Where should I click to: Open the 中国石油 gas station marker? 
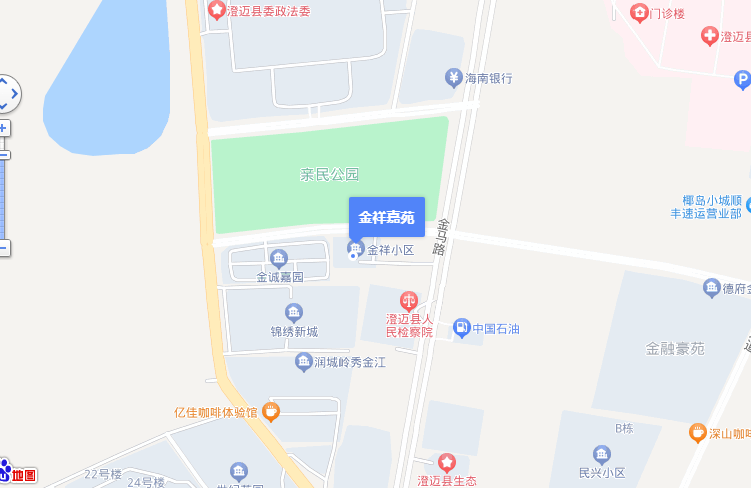click(461, 327)
